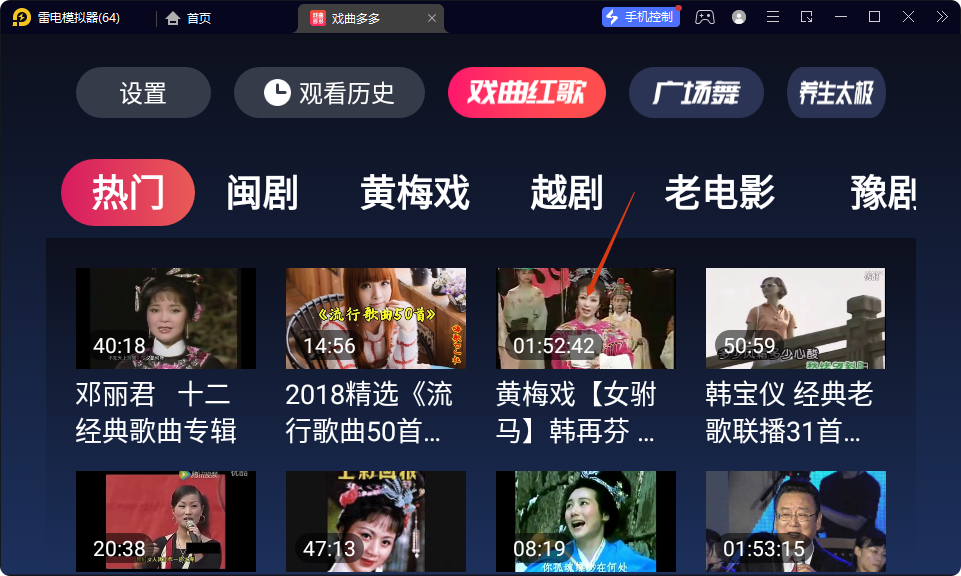Screen dimensions: 961x576
Task: Switch to the 越剧 tab
Action: pyautogui.click(x=567, y=192)
